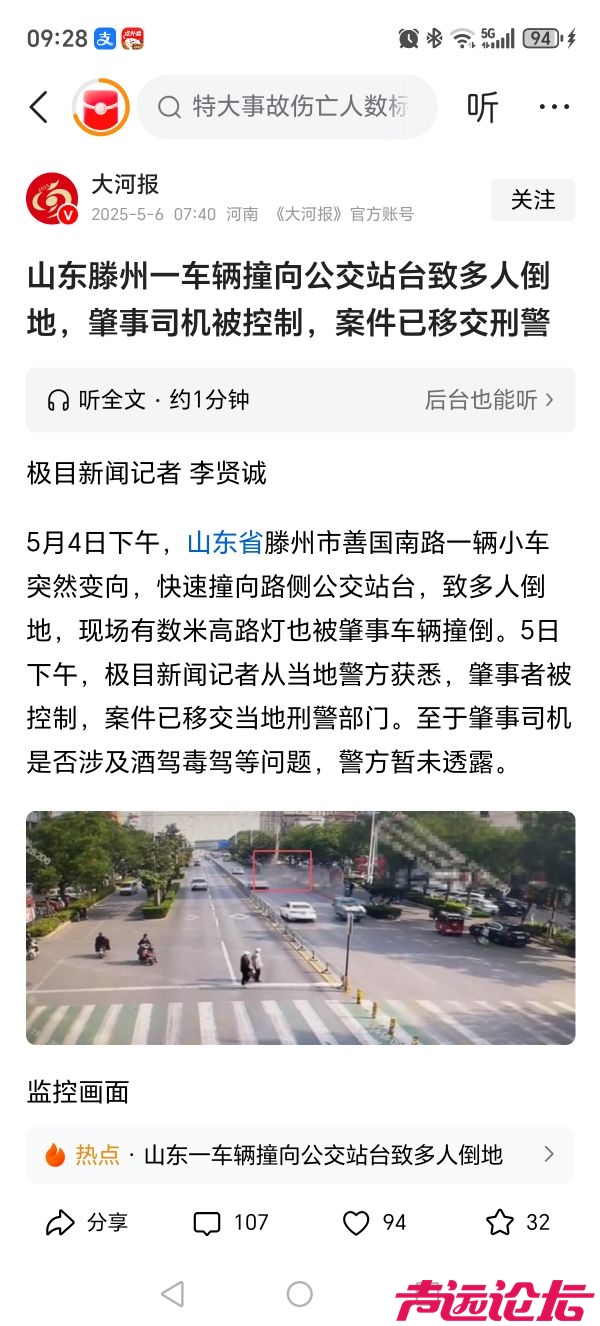Viewport: 600px width, 1326px height.
Task: Open the comments with 107 replies
Action: click(231, 1222)
